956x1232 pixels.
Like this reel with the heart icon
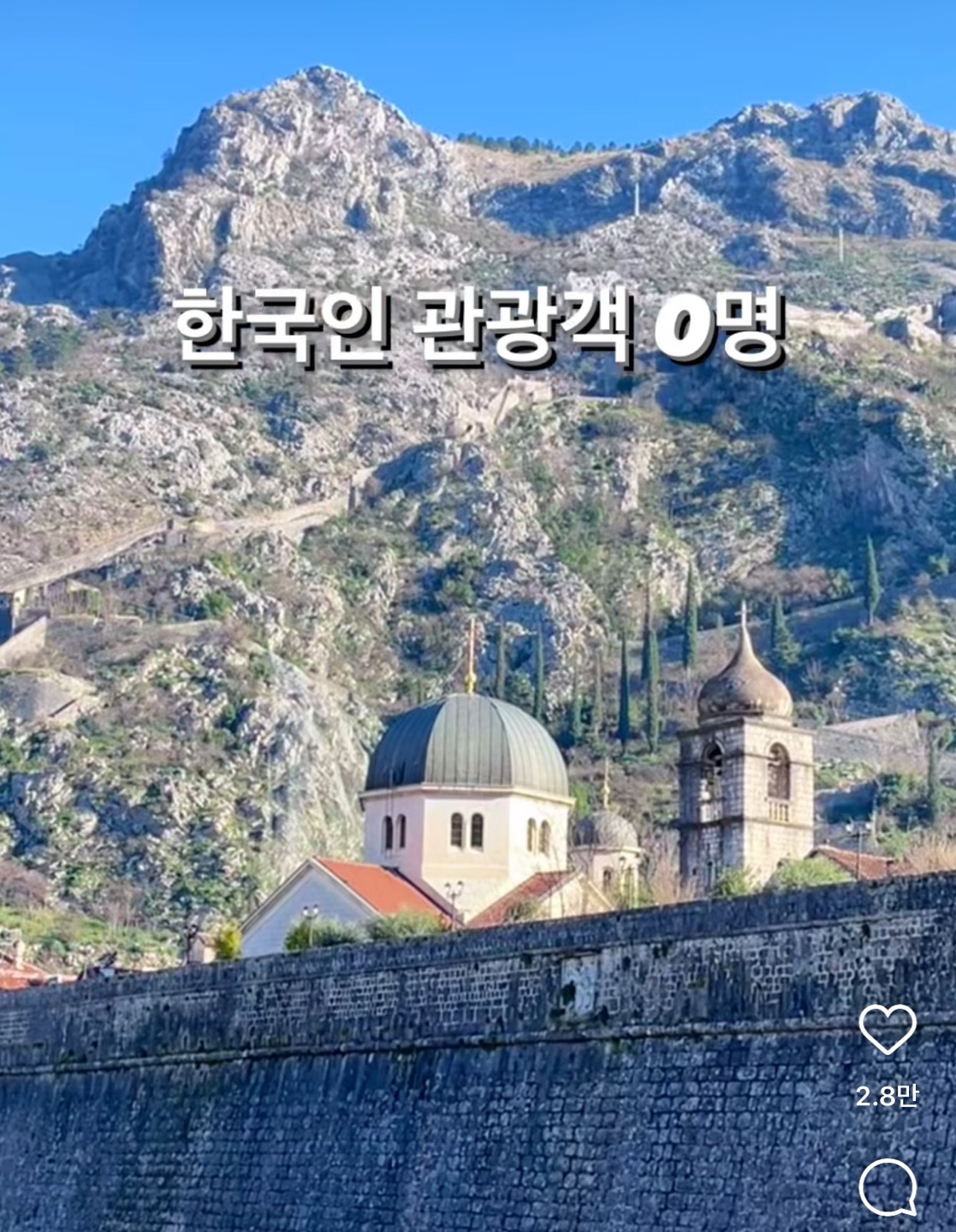point(888,1029)
